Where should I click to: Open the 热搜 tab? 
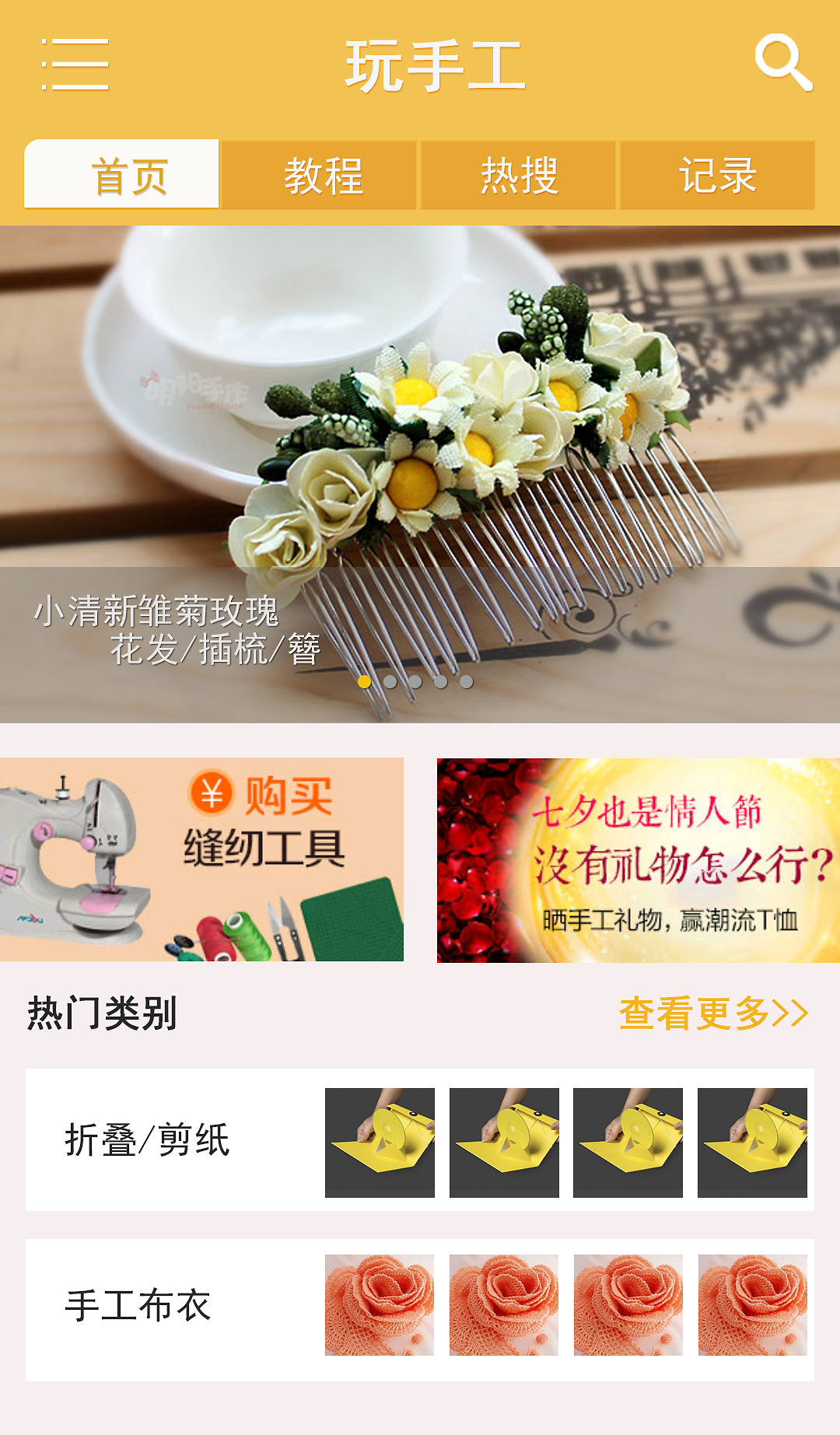pyautogui.click(x=518, y=175)
